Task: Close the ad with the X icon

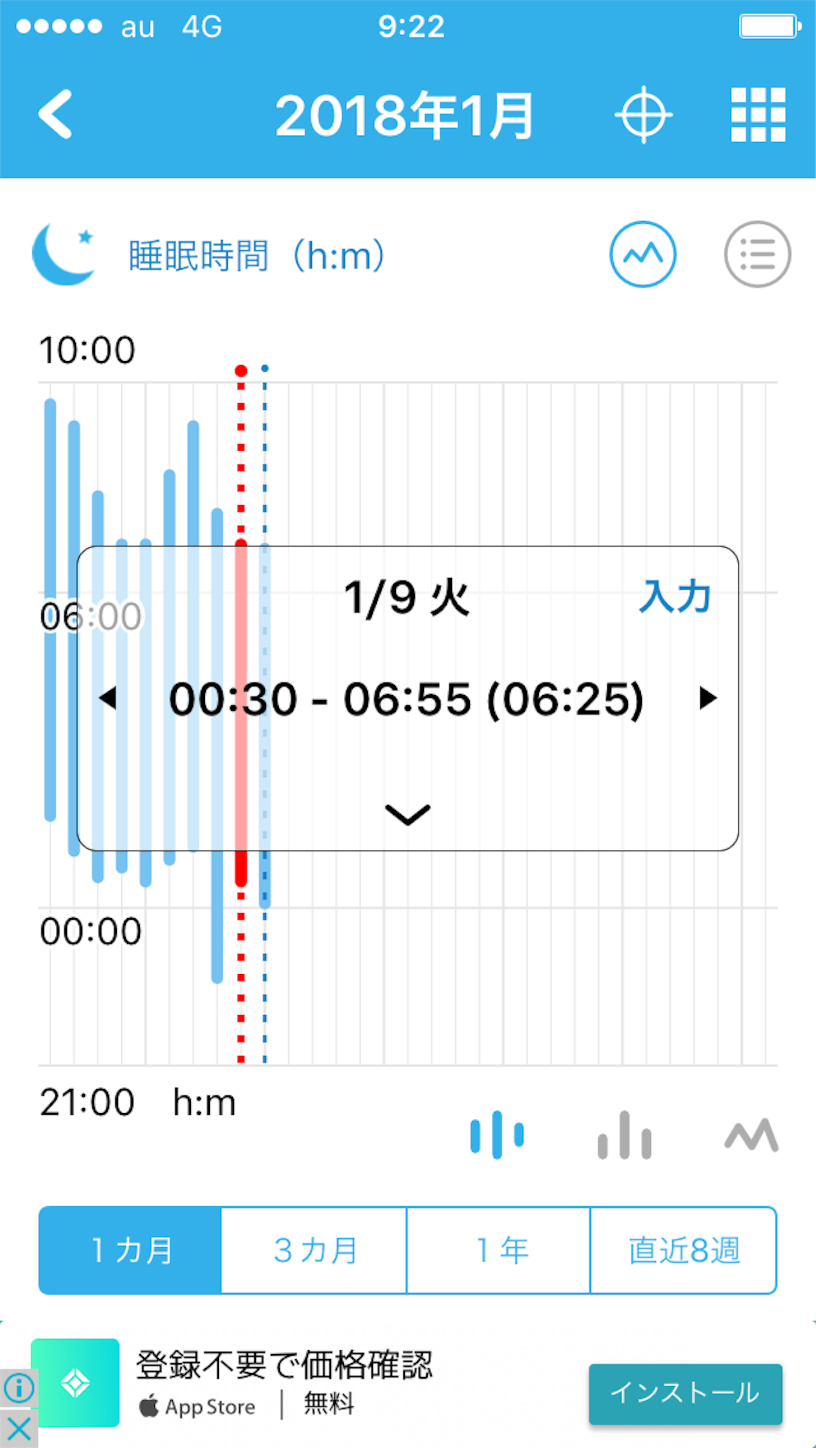Action: pos(19,1428)
